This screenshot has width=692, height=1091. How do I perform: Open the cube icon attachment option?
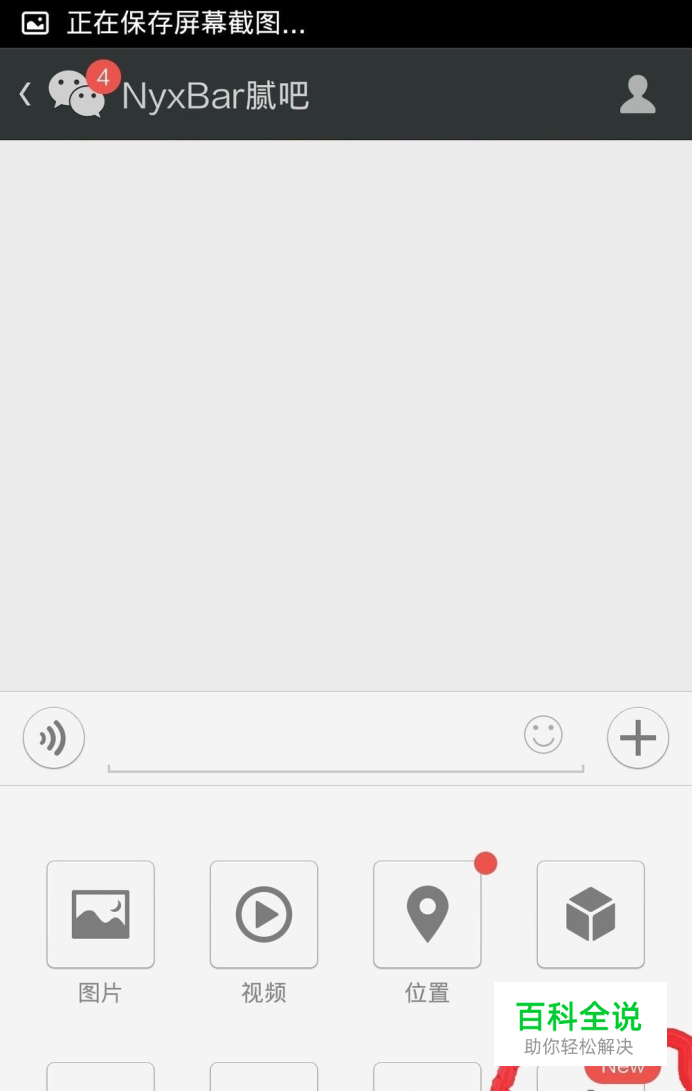pos(590,915)
